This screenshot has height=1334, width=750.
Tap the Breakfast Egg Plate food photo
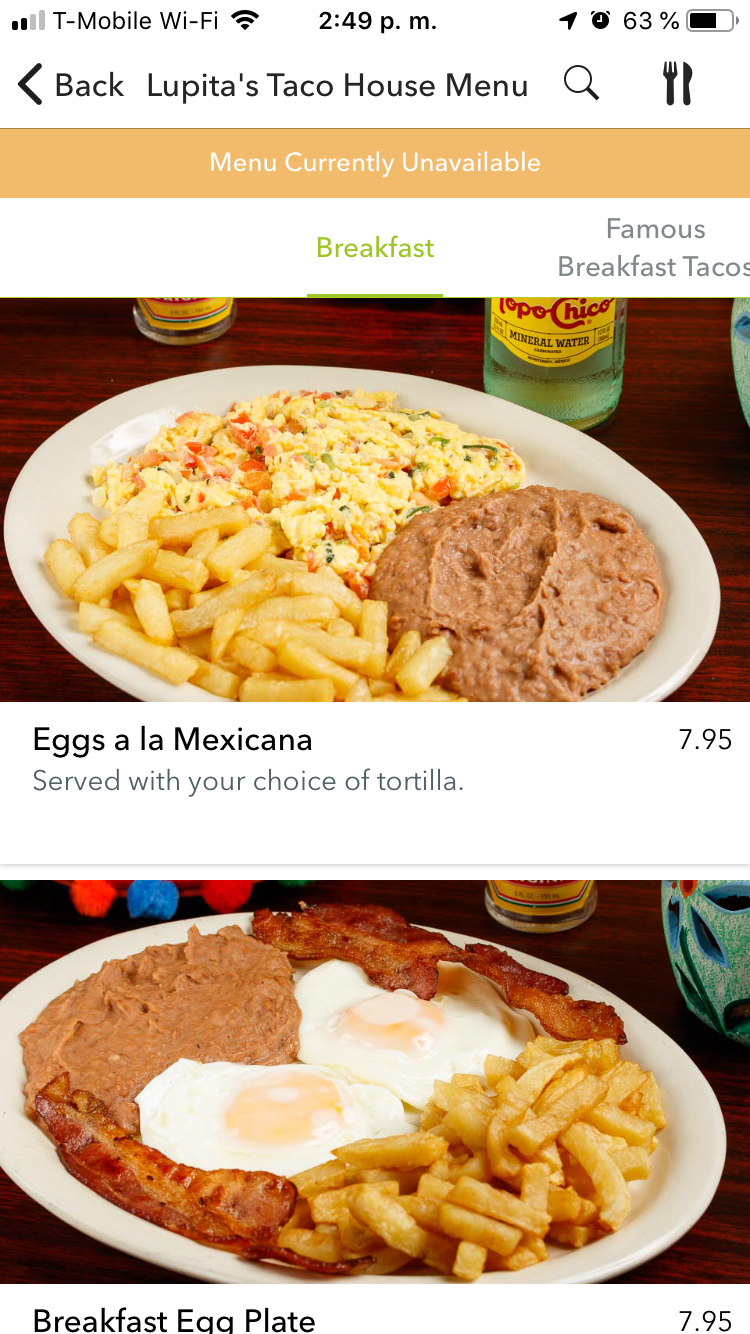point(375,1080)
